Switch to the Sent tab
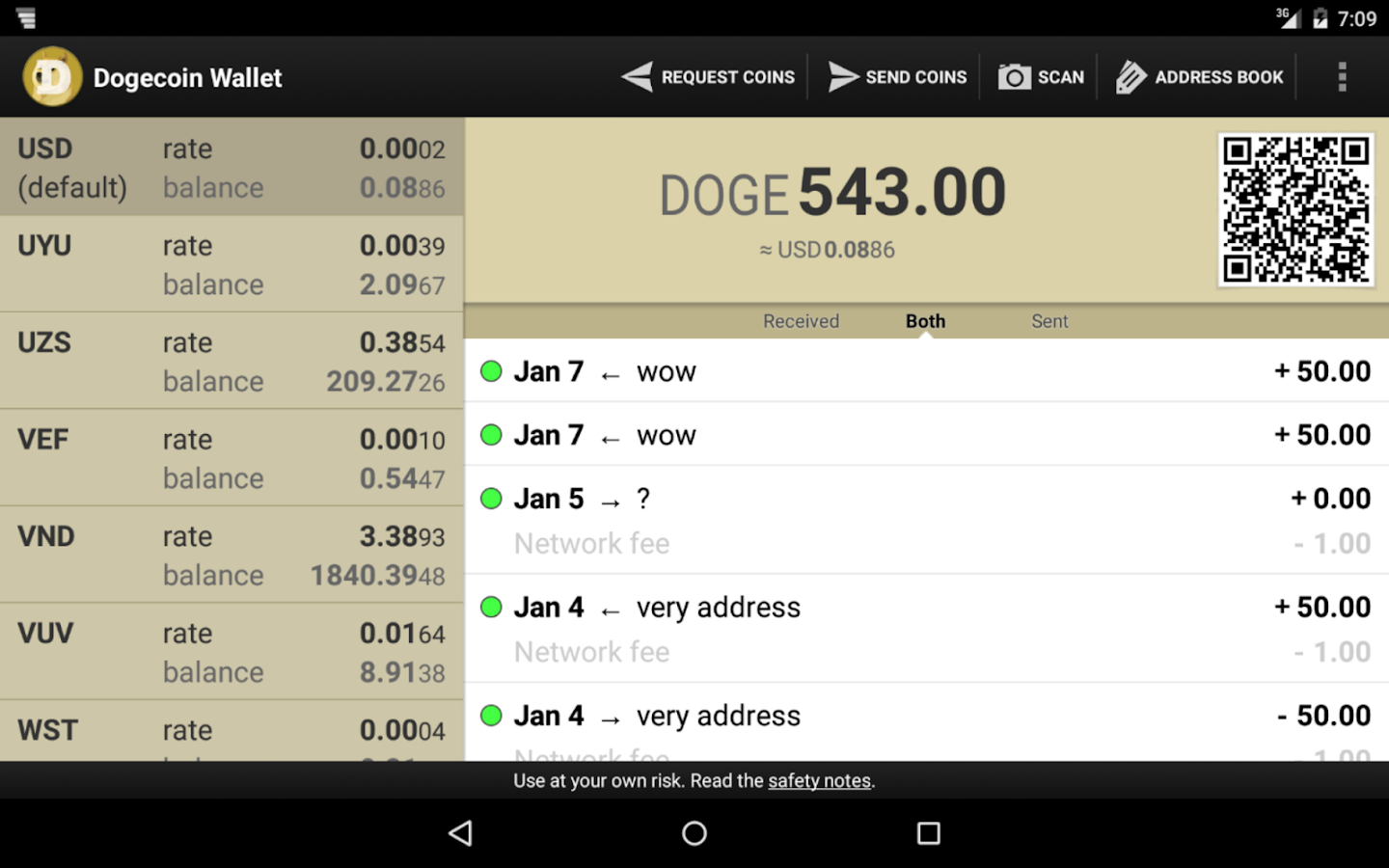Image resolution: width=1389 pixels, height=868 pixels. click(x=1049, y=321)
